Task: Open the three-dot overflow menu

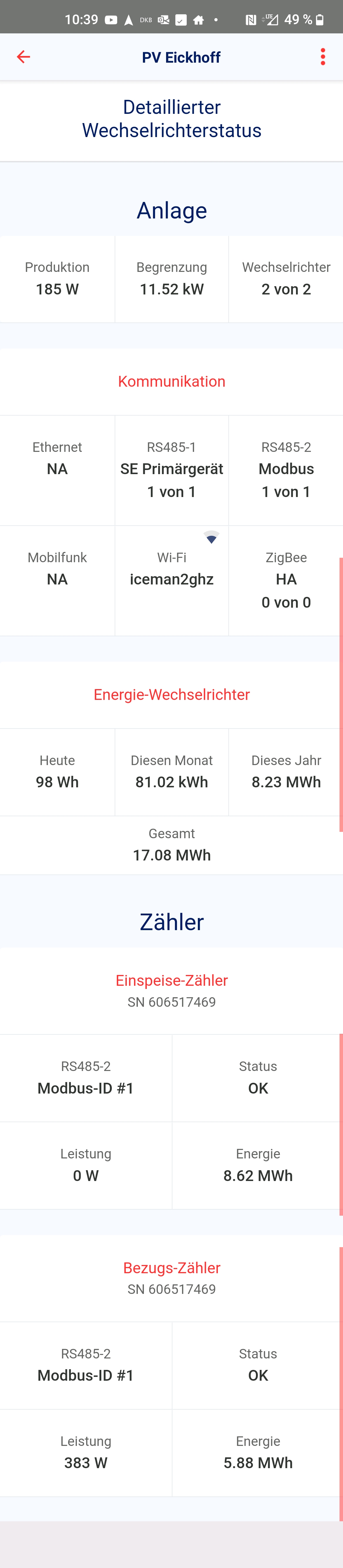Action: [x=322, y=57]
